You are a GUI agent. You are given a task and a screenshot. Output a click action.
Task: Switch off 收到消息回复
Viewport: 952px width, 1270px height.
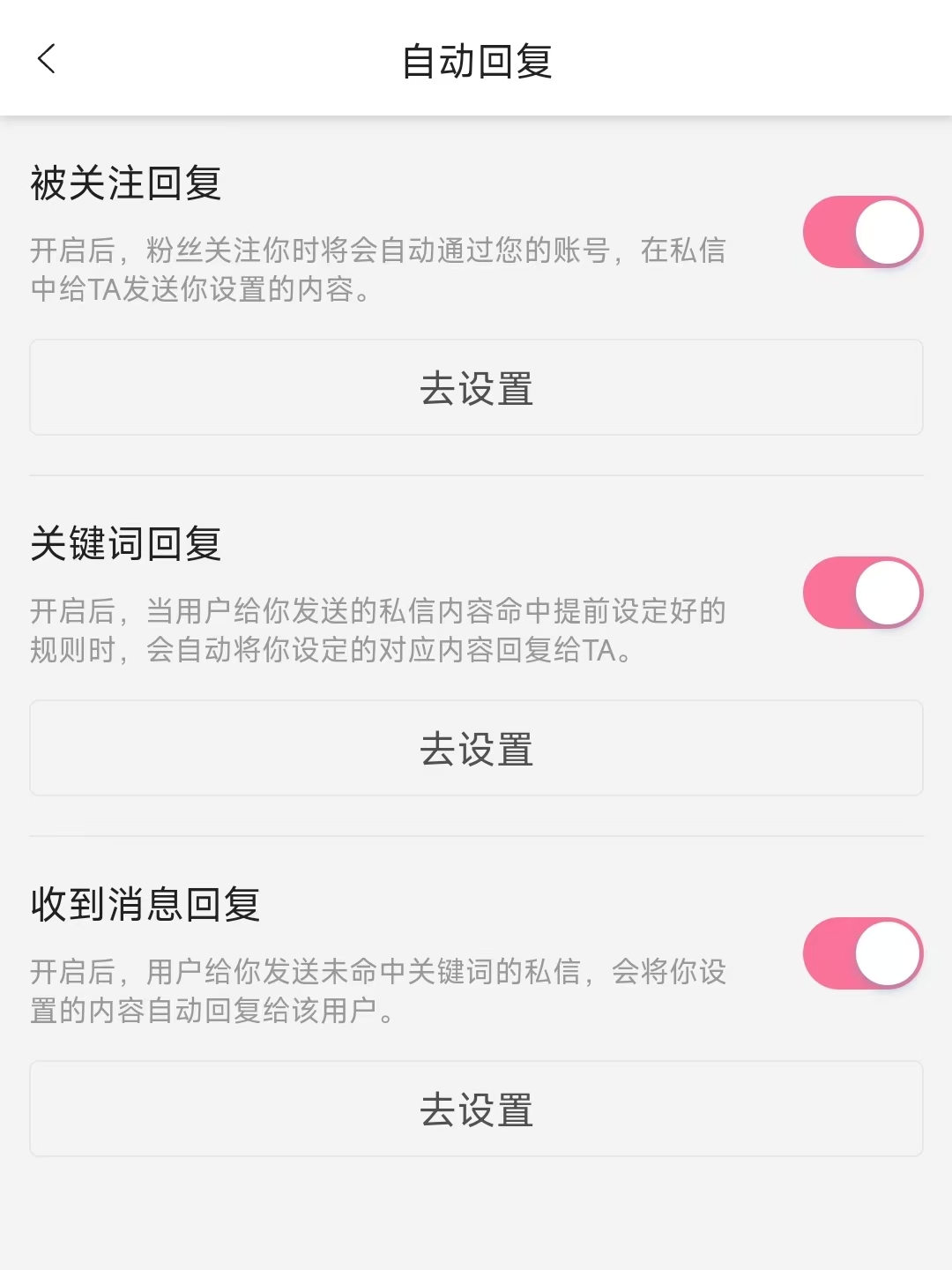tap(862, 953)
